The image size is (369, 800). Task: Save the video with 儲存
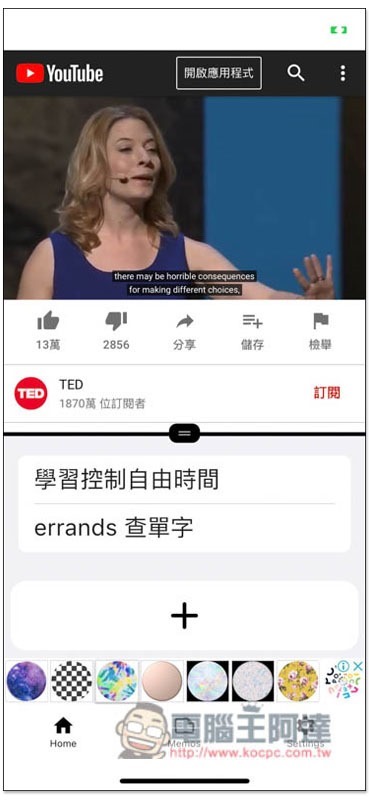point(252,331)
